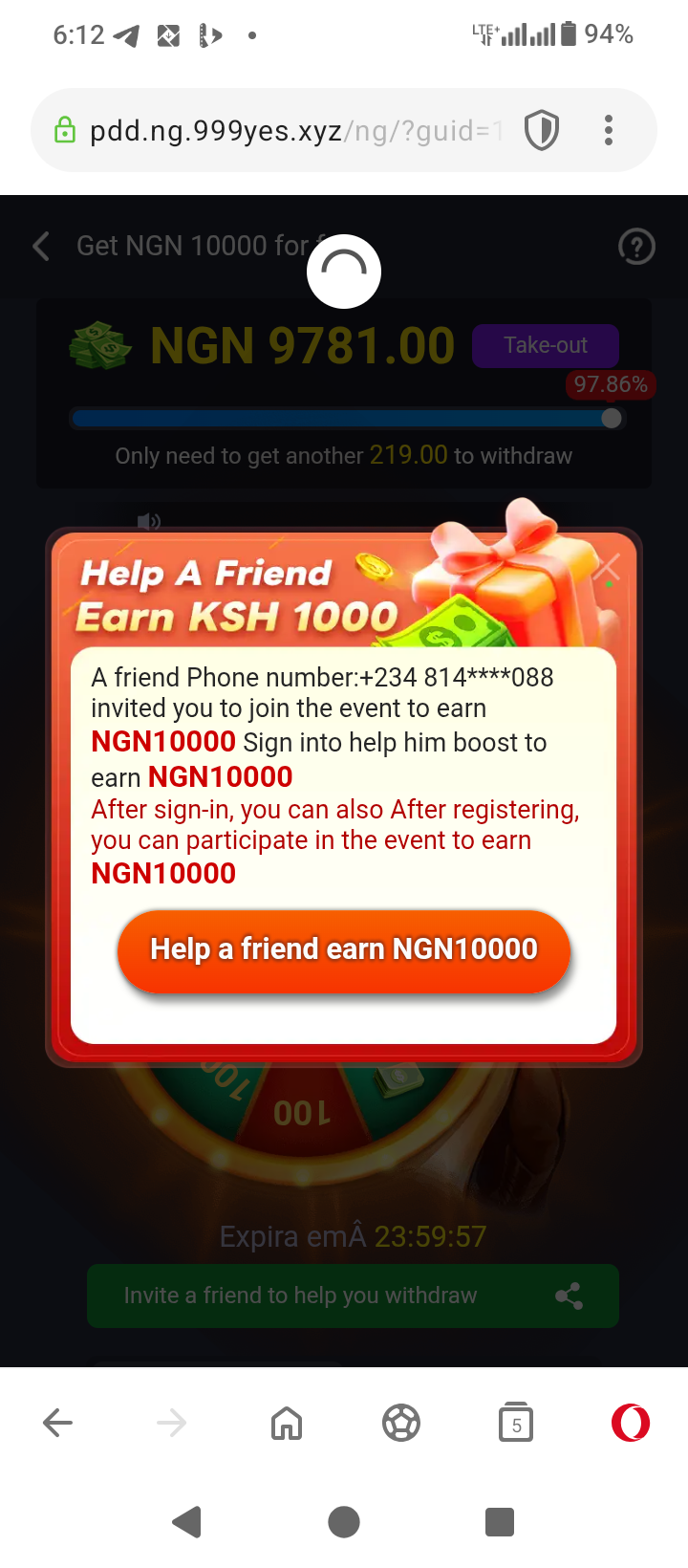
Task: Open the help question mark icon
Action: coord(636,247)
